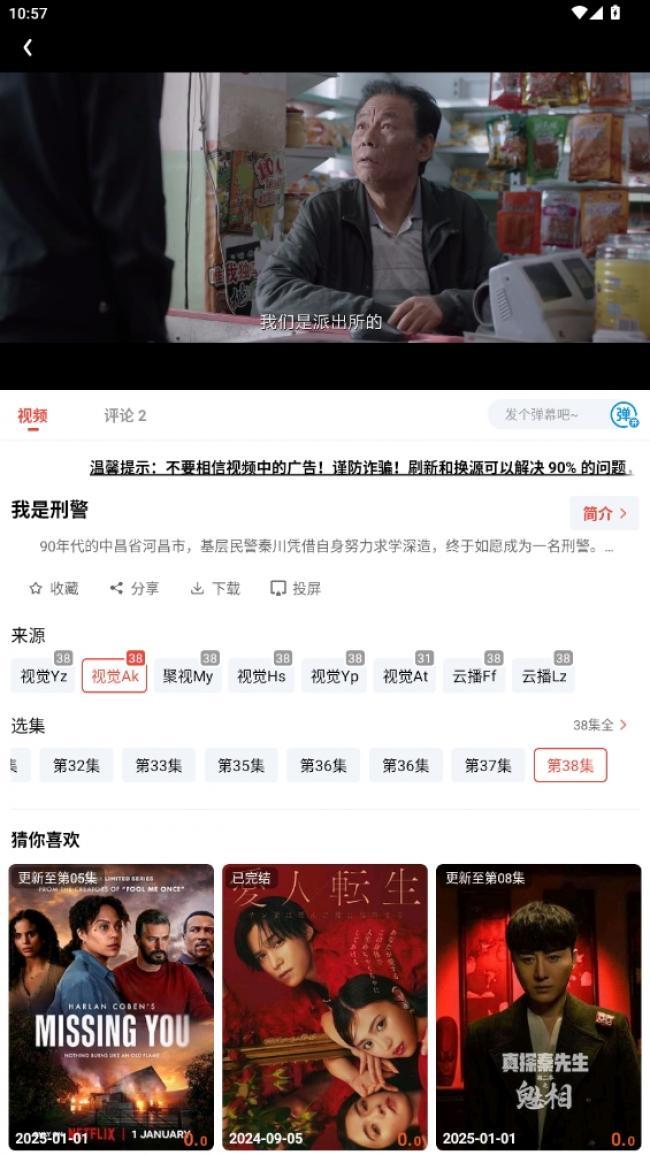The image size is (650, 1155).
Task: Choose the 视觉Hs source
Action: [x=261, y=676]
